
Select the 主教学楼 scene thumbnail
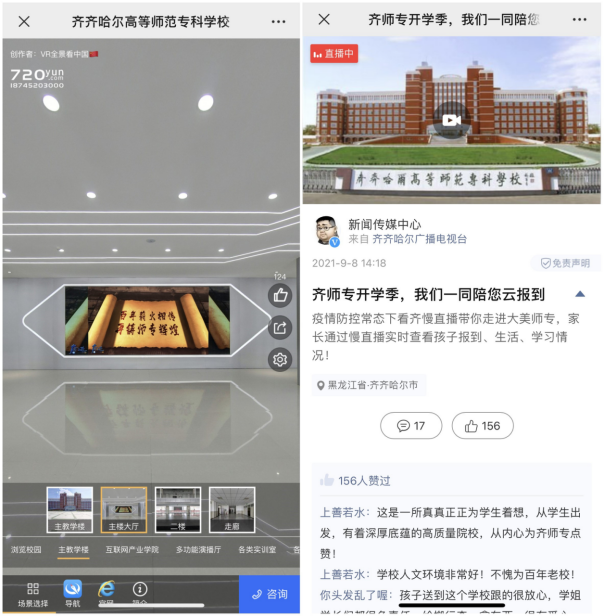point(69,509)
